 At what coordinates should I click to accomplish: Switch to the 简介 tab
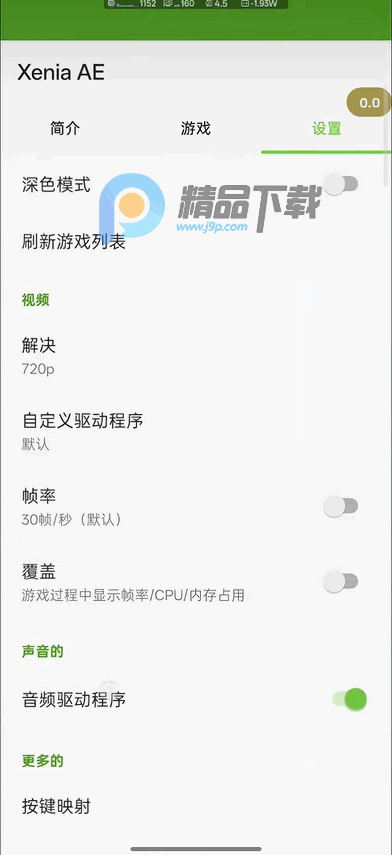65,129
